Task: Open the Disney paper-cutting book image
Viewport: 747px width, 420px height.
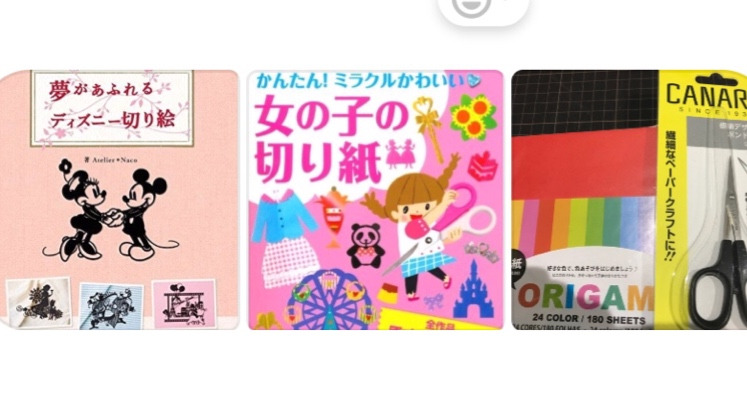Action: [x=120, y=199]
